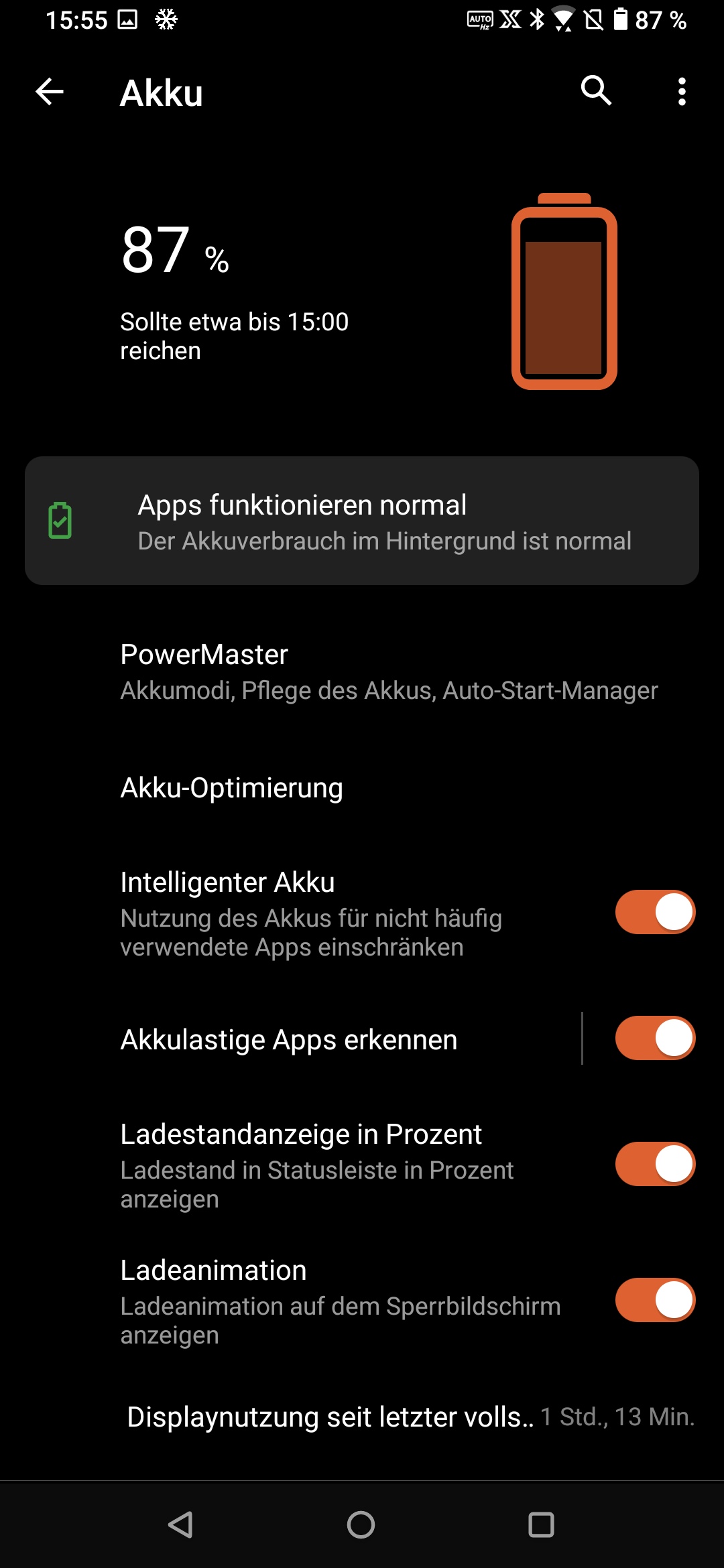Turn off the Akkulastige Apps erkennen switch
The image size is (724, 1568).
pyautogui.click(x=654, y=1038)
